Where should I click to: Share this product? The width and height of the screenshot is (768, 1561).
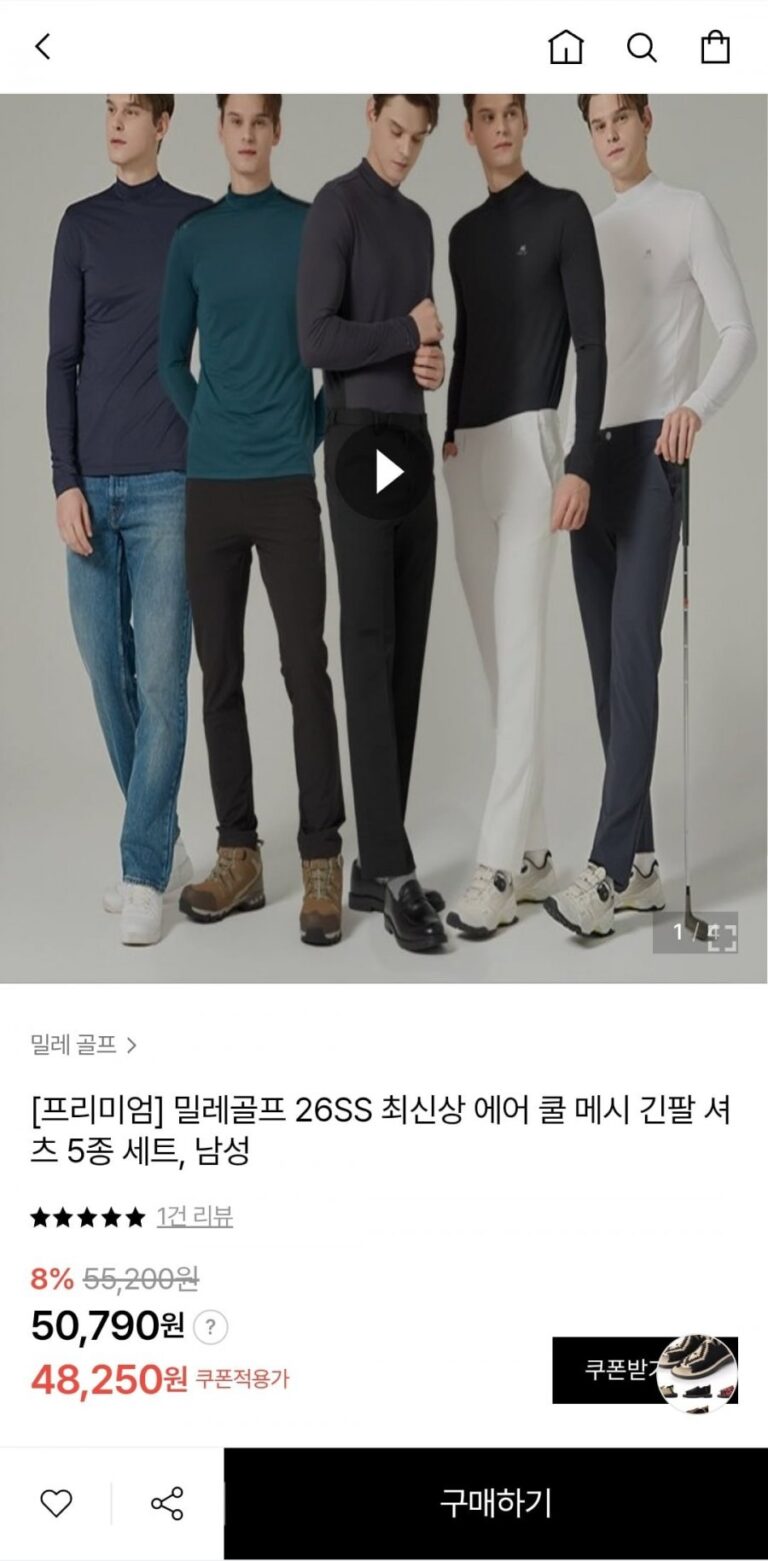pyautogui.click(x=167, y=1503)
